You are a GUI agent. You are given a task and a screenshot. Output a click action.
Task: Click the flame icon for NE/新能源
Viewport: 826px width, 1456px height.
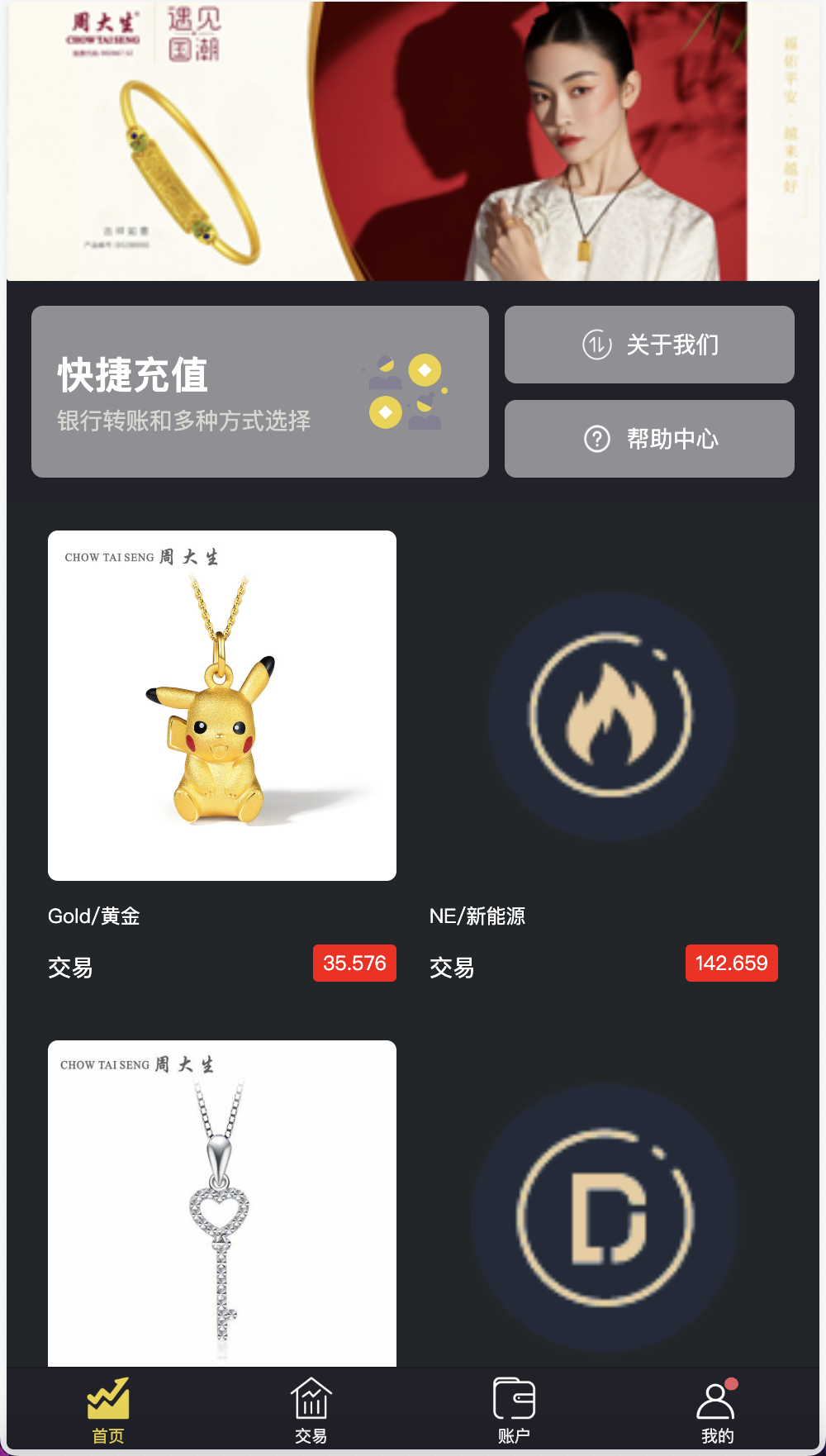[x=608, y=717]
